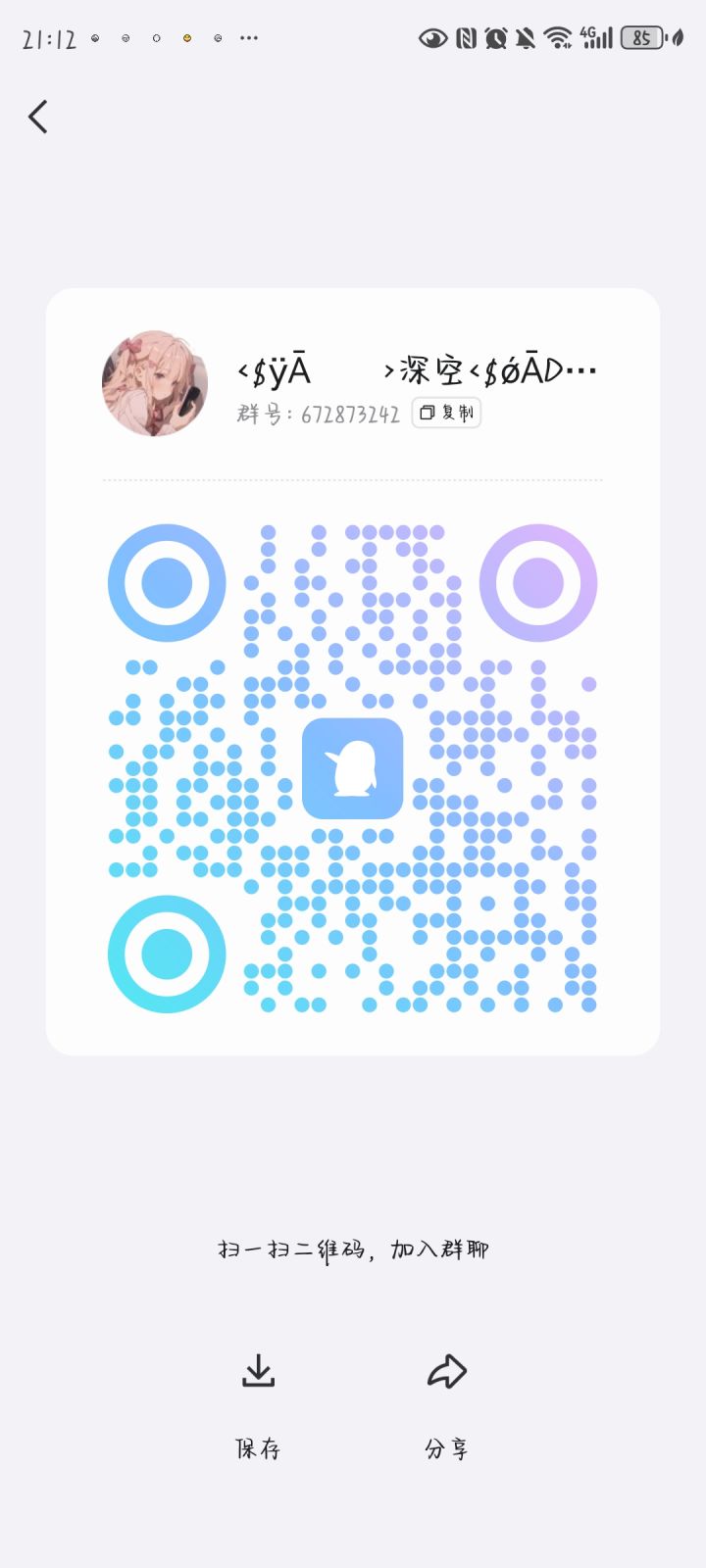Tap the muted notifications icon in status bar
The height and width of the screenshot is (1568, 706).
point(524,37)
